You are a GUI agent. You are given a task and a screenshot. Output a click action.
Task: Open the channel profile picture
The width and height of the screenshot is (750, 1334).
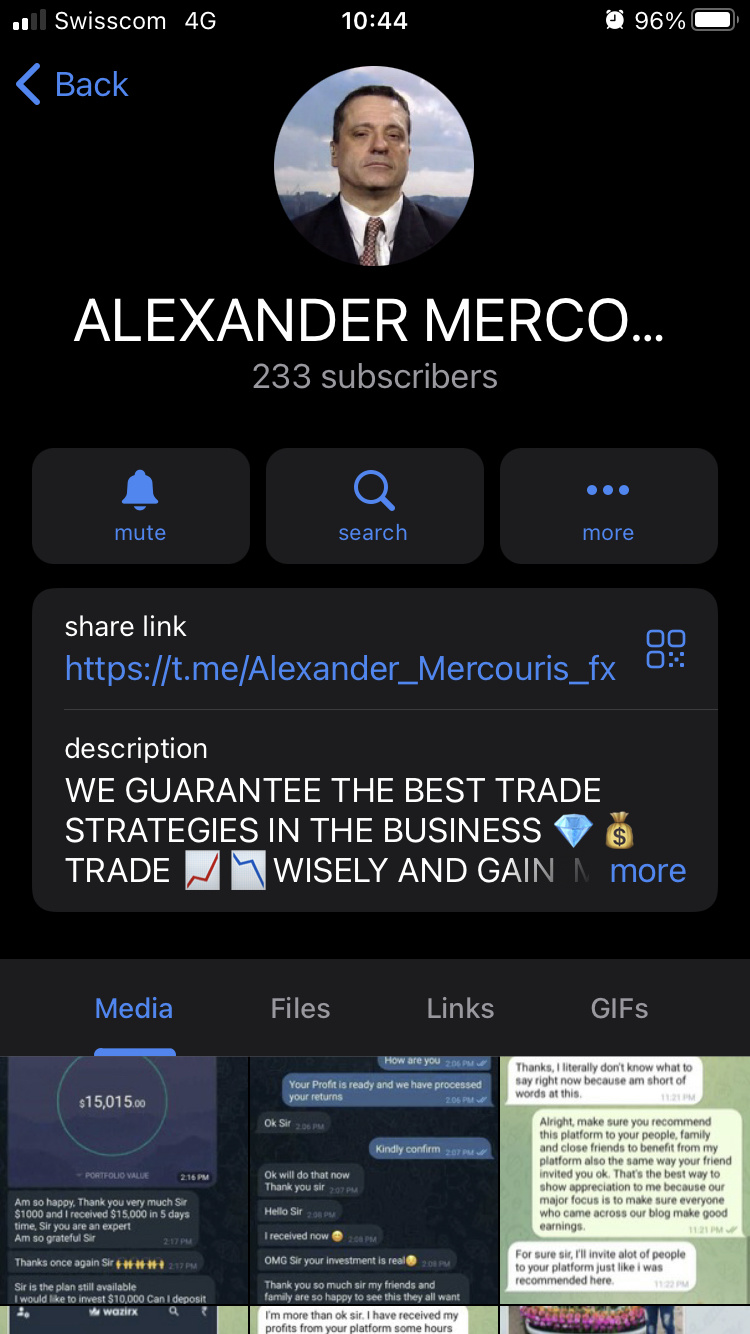[x=374, y=166]
